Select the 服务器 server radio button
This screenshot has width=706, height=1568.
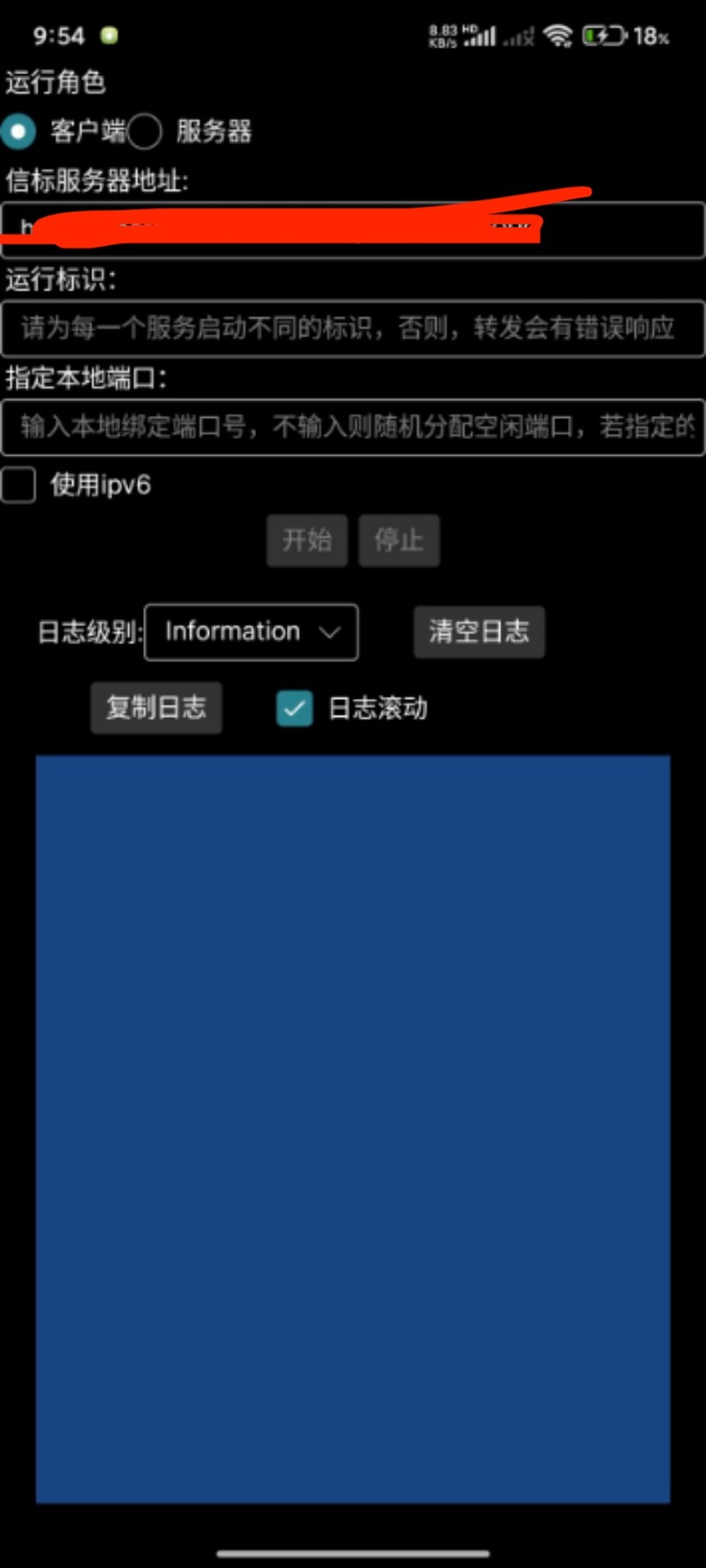tap(145, 131)
